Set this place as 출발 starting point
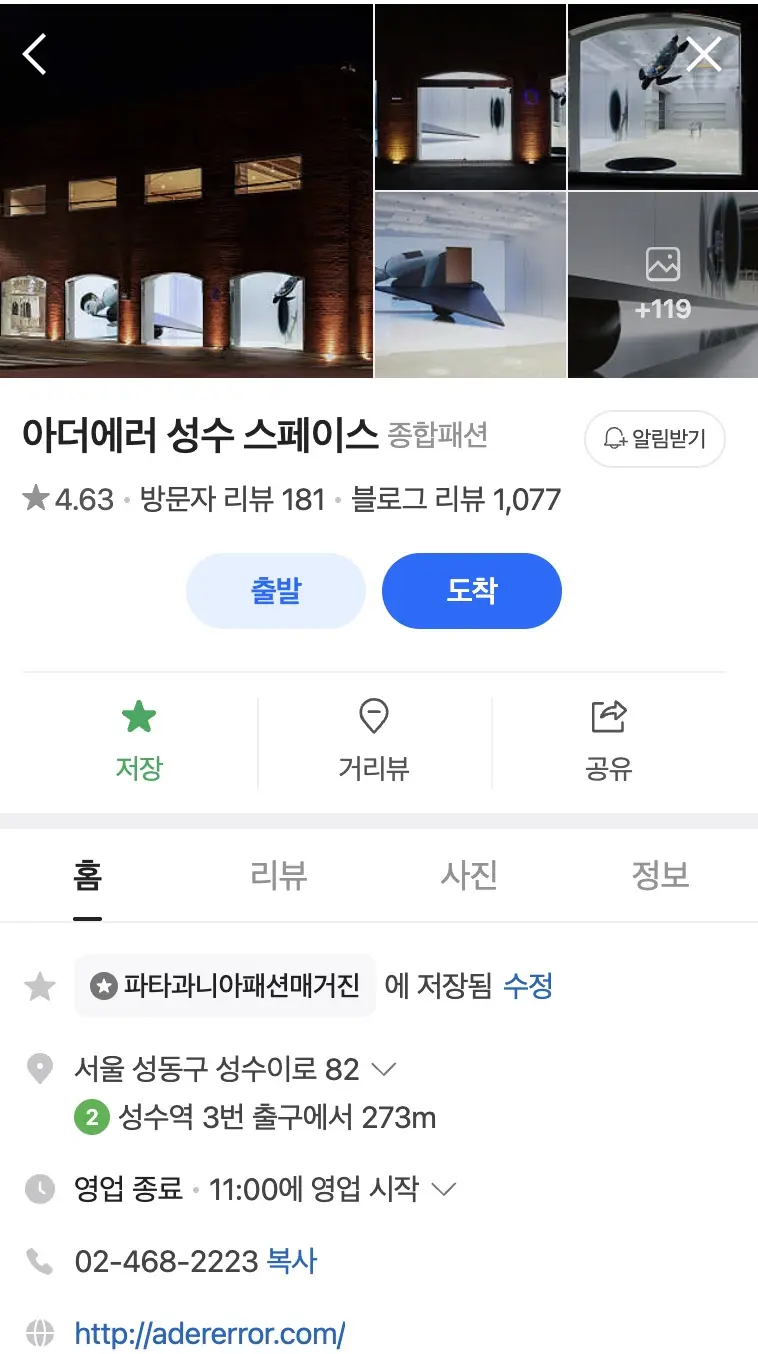This screenshot has width=758, height=1354. pos(275,591)
